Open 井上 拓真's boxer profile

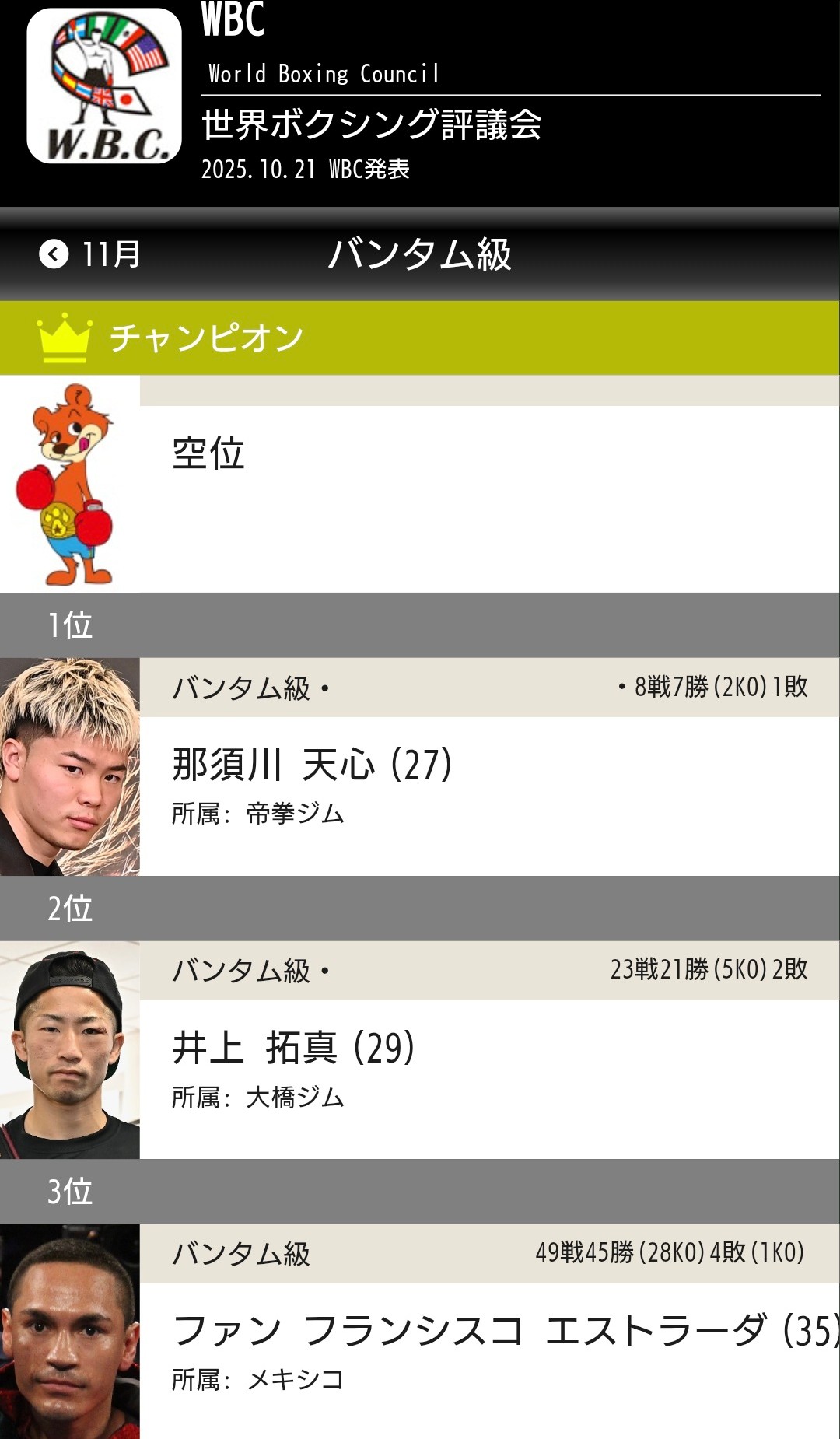420,1050
